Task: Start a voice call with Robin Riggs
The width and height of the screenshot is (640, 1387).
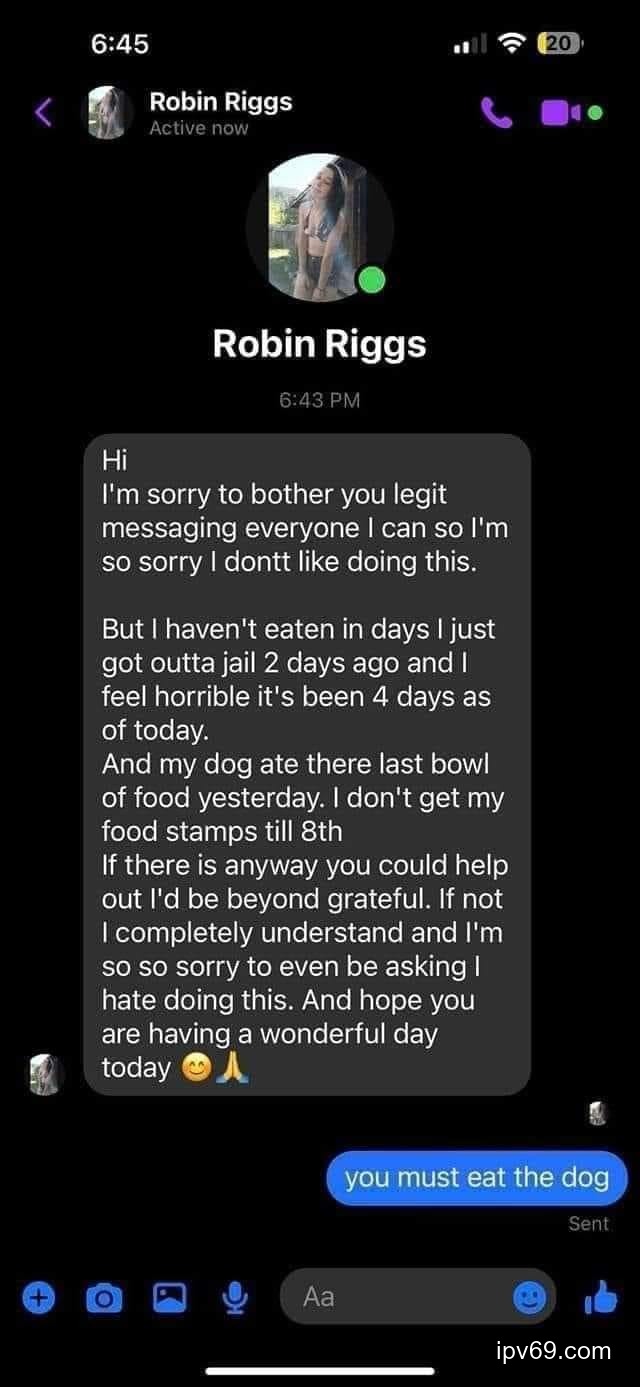Action: [496, 112]
